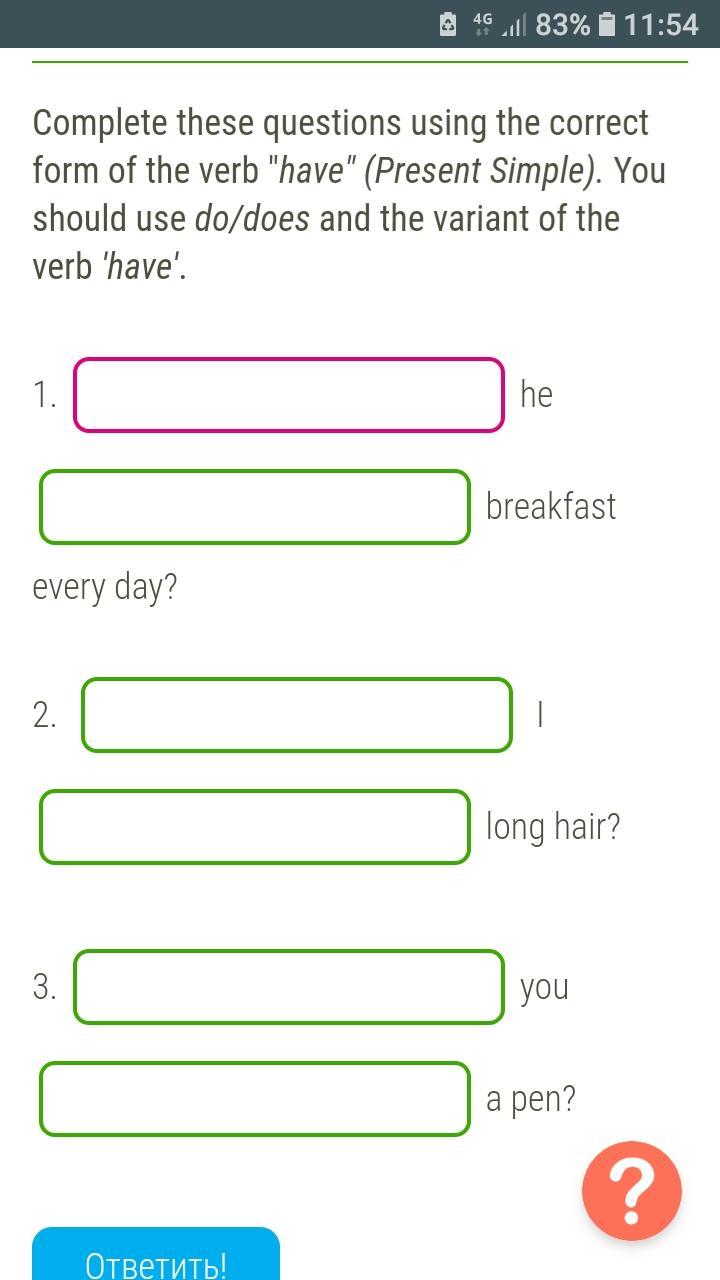Open help with the question mark button
Viewport: 720px width, 1280px height.
[x=632, y=1191]
